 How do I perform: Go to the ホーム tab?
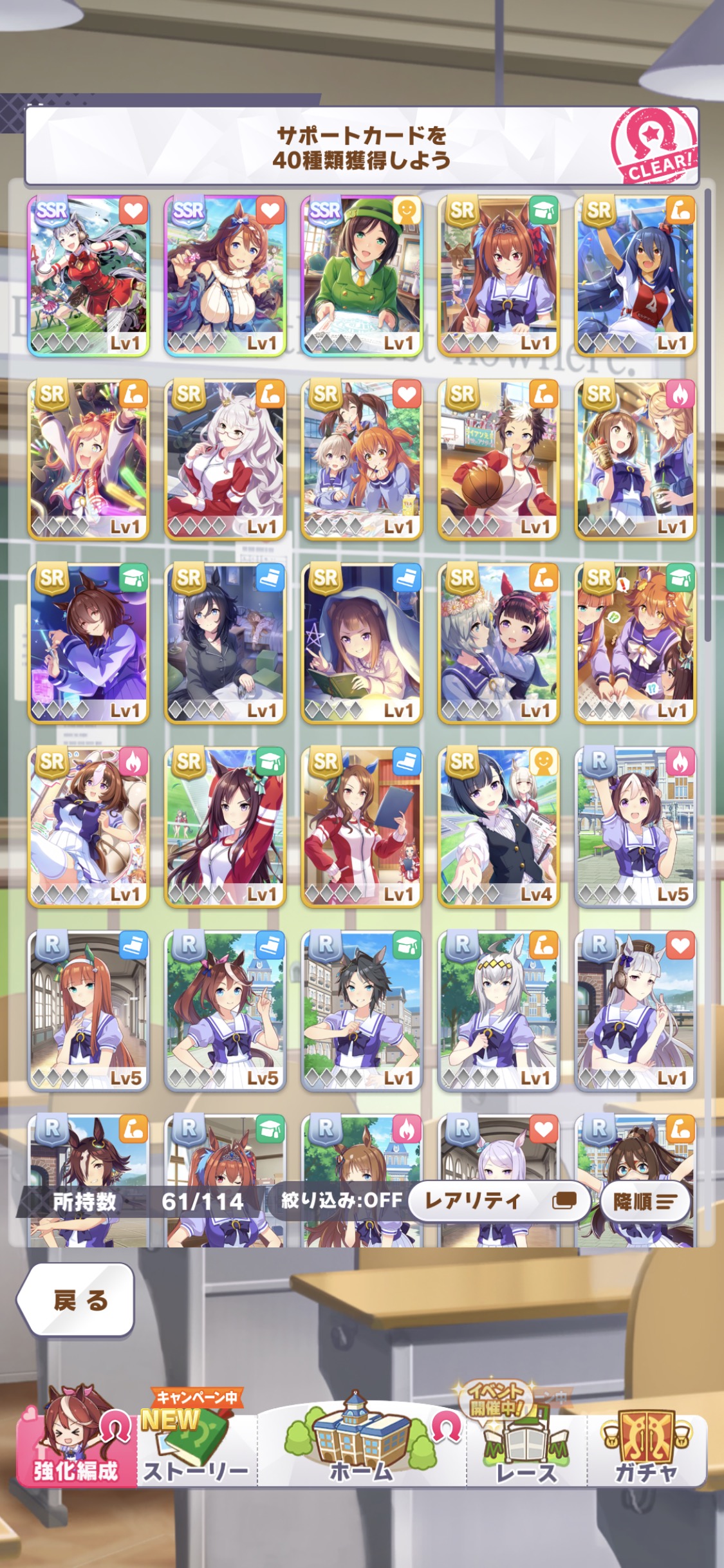pyautogui.click(x=362, y=1442)
